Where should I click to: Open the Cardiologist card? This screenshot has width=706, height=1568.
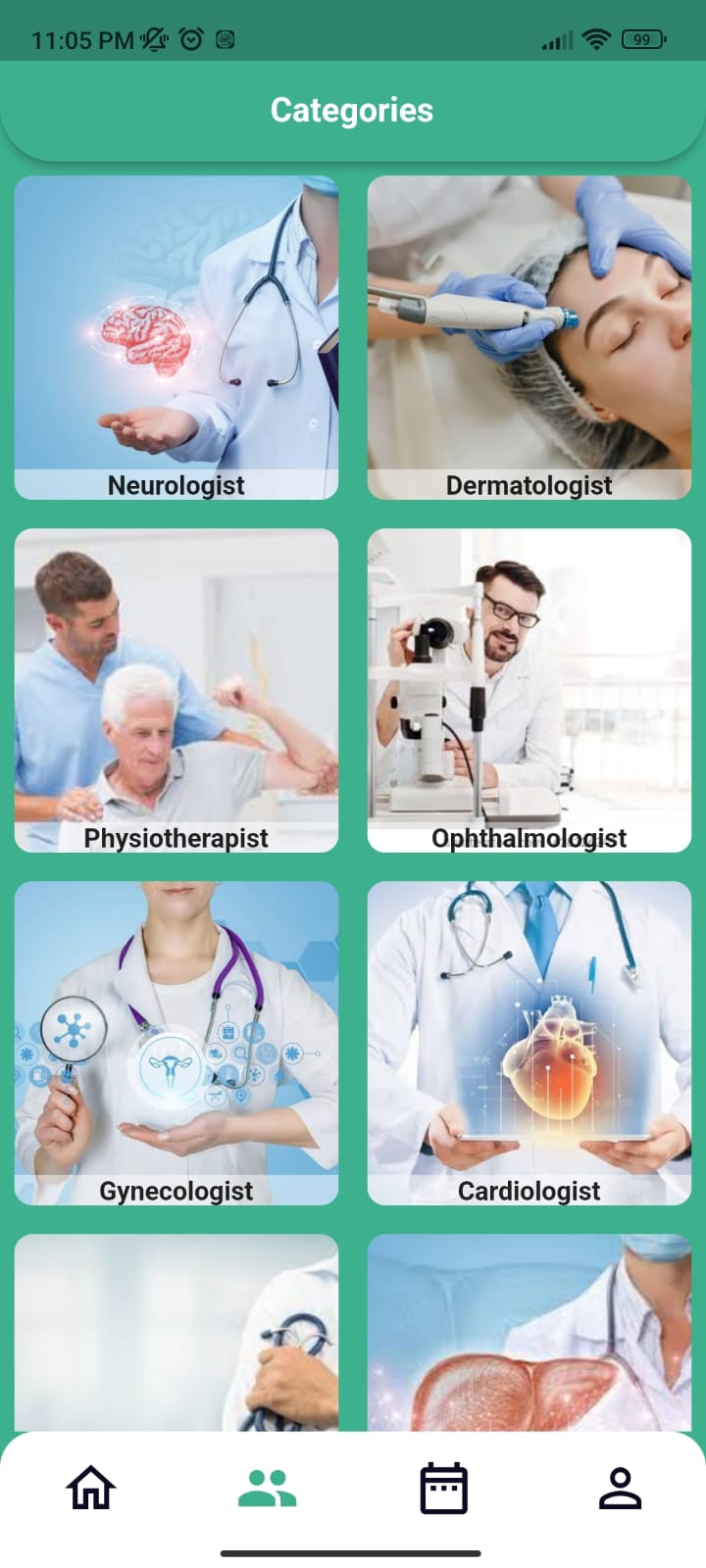click(529, 1044)
